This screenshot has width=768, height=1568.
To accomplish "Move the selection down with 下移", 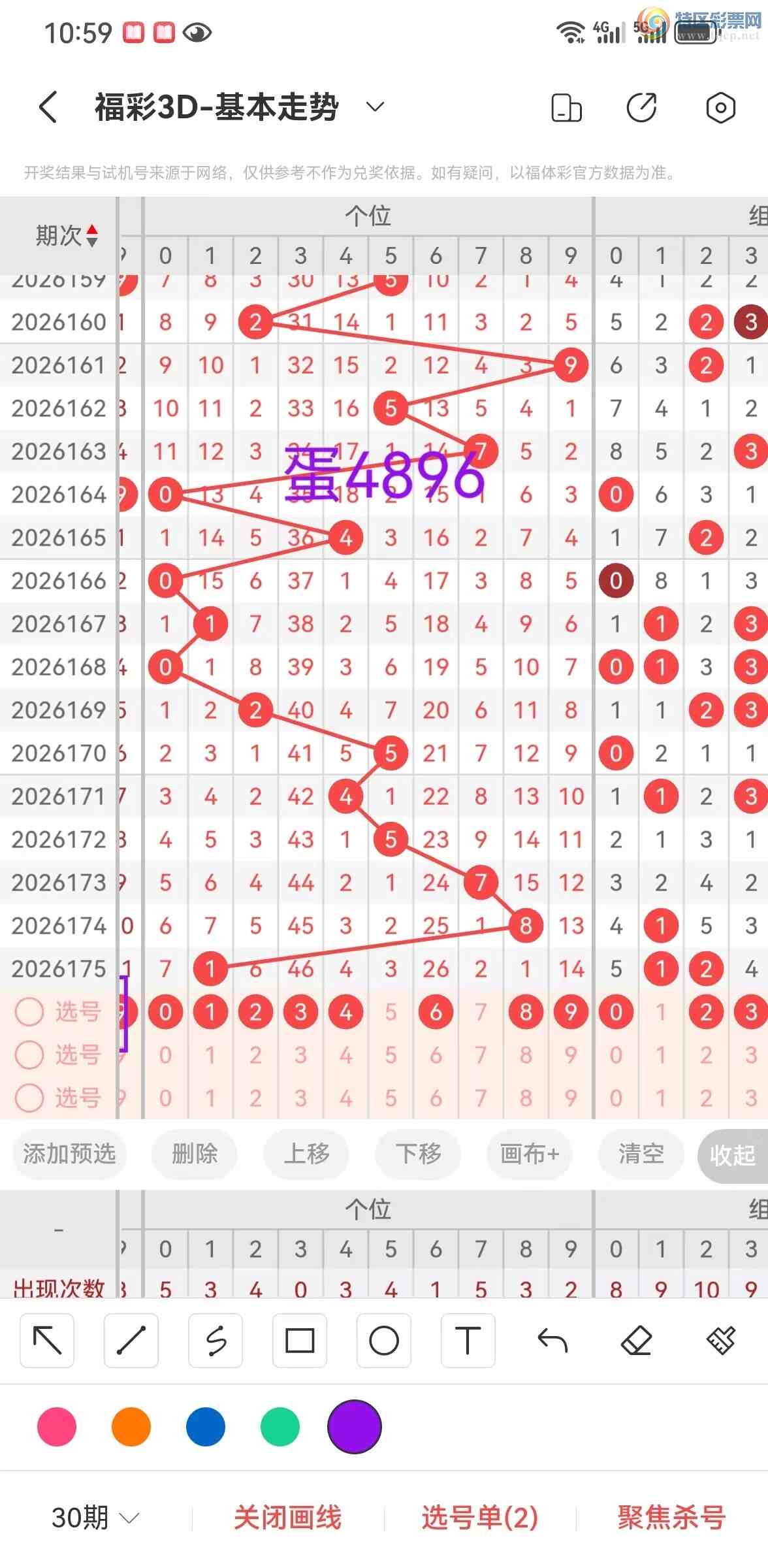I will click(x=418, y=1154).
